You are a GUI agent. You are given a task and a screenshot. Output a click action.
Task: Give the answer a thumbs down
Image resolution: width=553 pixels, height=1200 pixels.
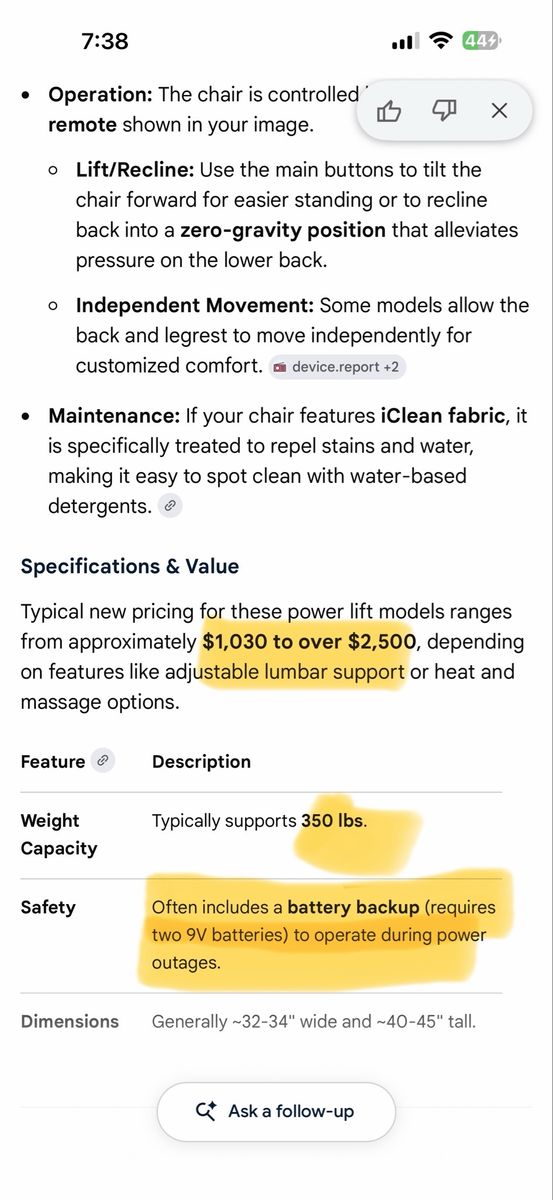coord(444,111)
